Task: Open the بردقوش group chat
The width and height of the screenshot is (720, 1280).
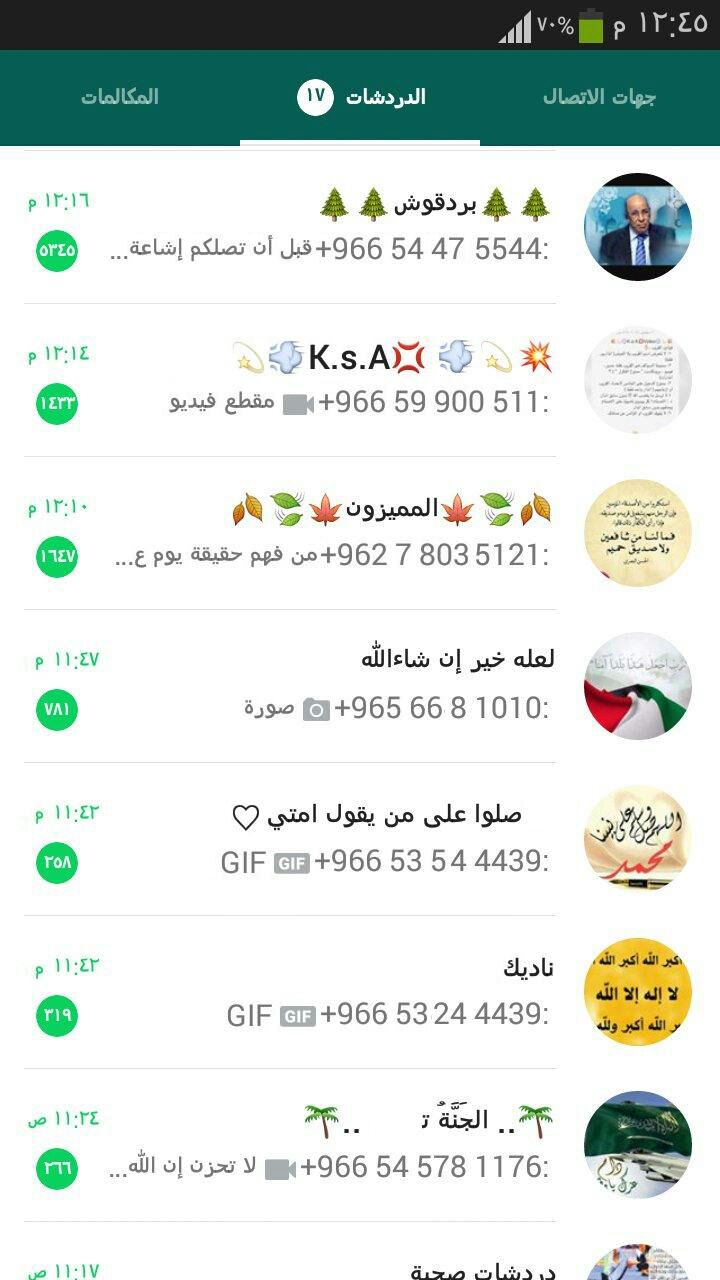Action: point(330,227)
